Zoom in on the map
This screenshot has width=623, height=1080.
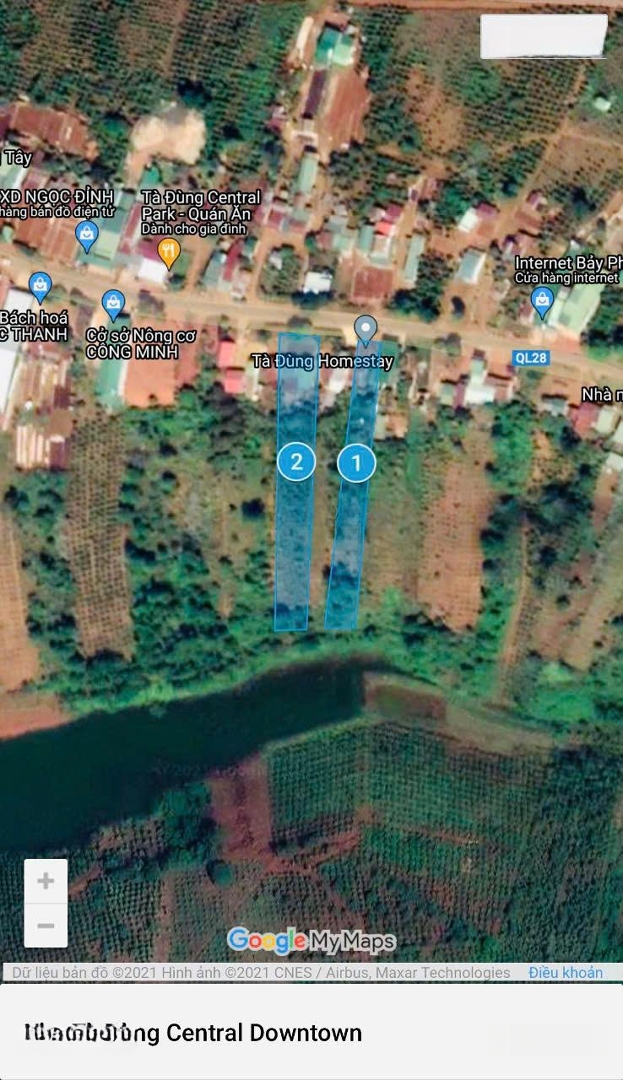click(x=46, y=881)
